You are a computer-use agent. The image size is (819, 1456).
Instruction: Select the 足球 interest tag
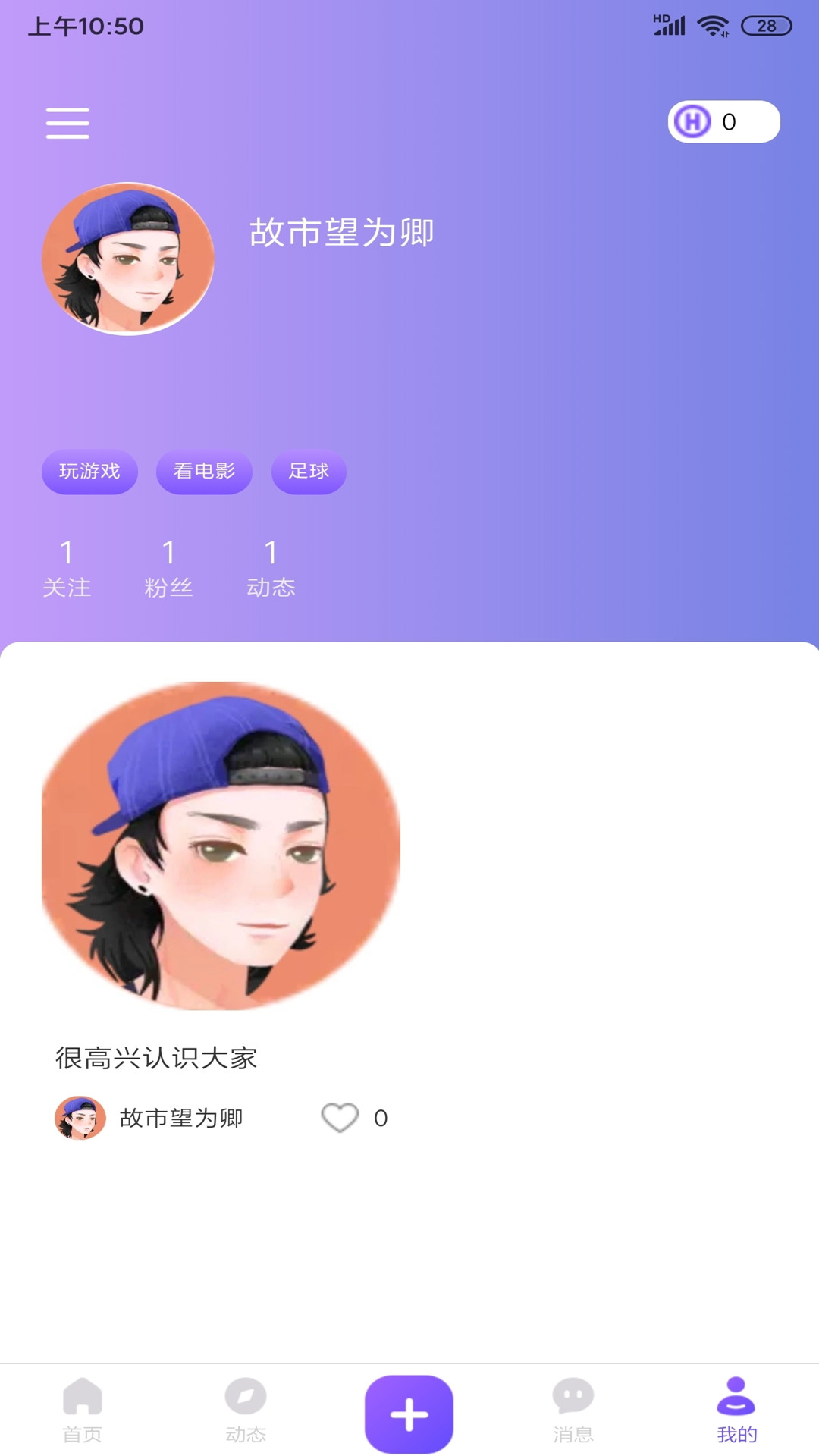(x=308, y=471)
